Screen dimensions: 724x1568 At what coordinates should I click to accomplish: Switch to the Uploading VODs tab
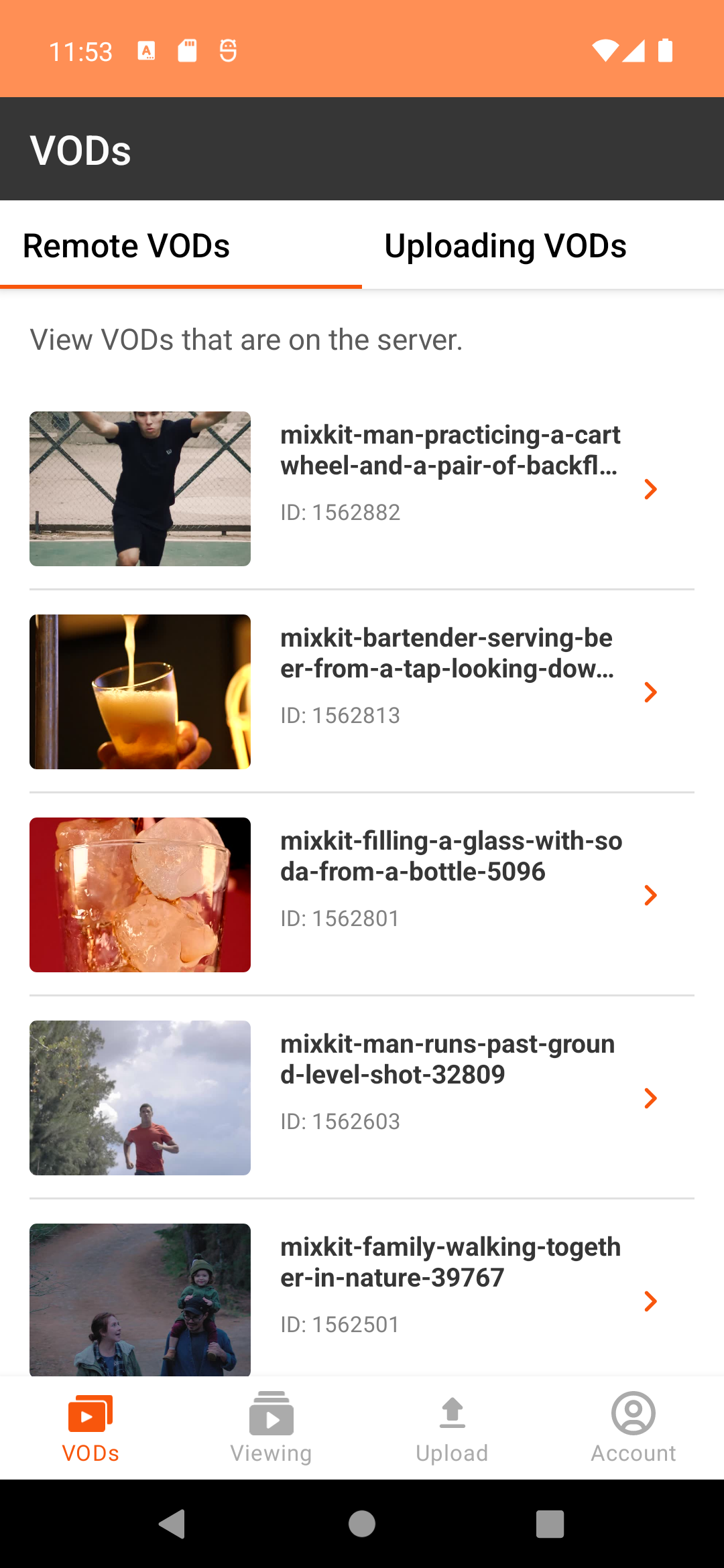point(505,246)
